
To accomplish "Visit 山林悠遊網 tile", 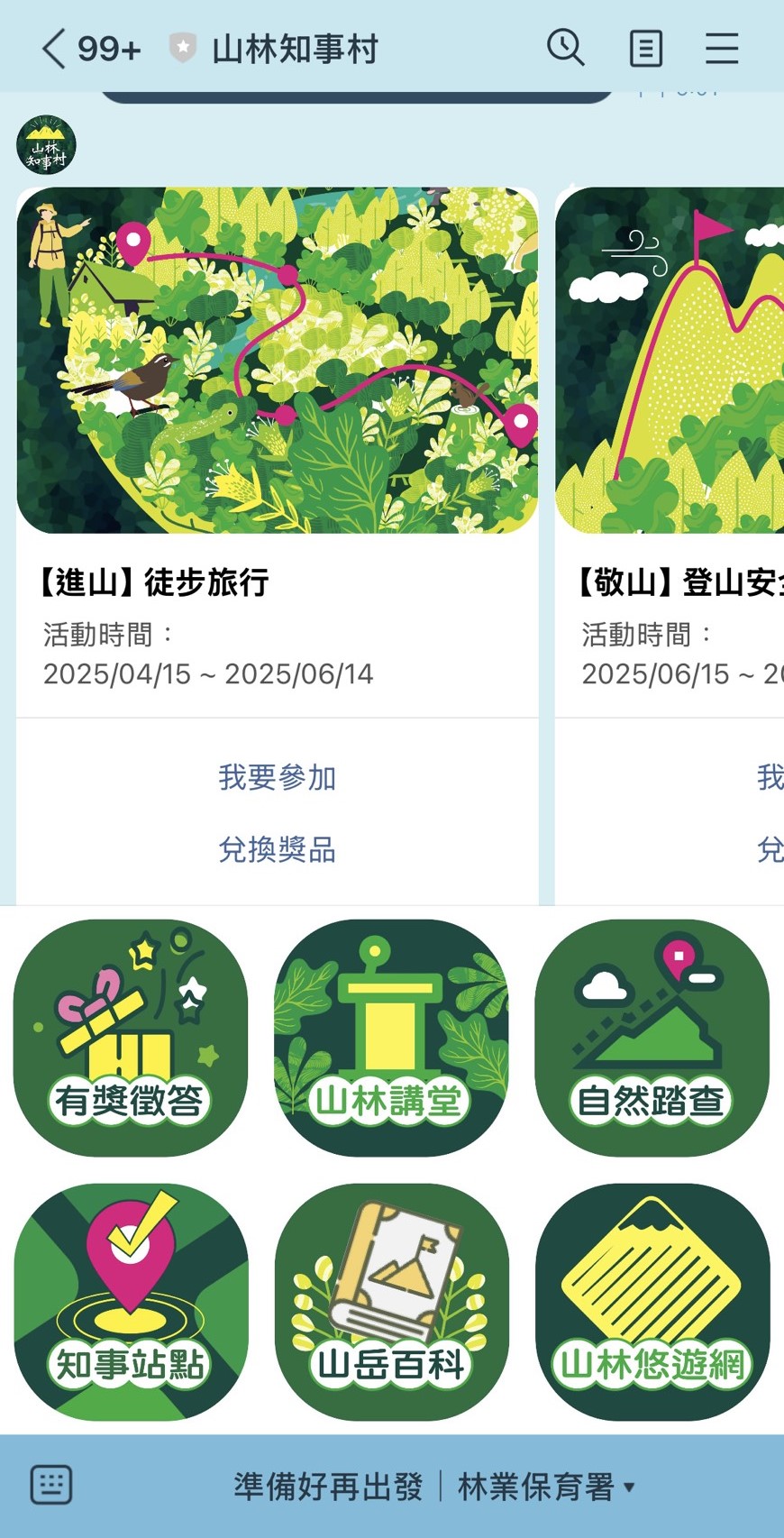I will click(x=652, y=1302).
